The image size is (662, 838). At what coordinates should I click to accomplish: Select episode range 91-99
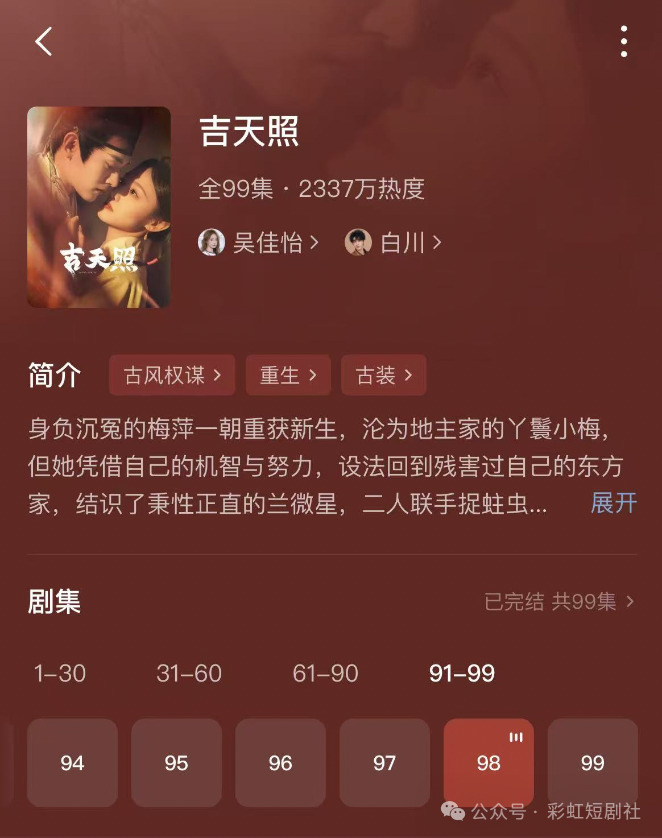(462, 674)
